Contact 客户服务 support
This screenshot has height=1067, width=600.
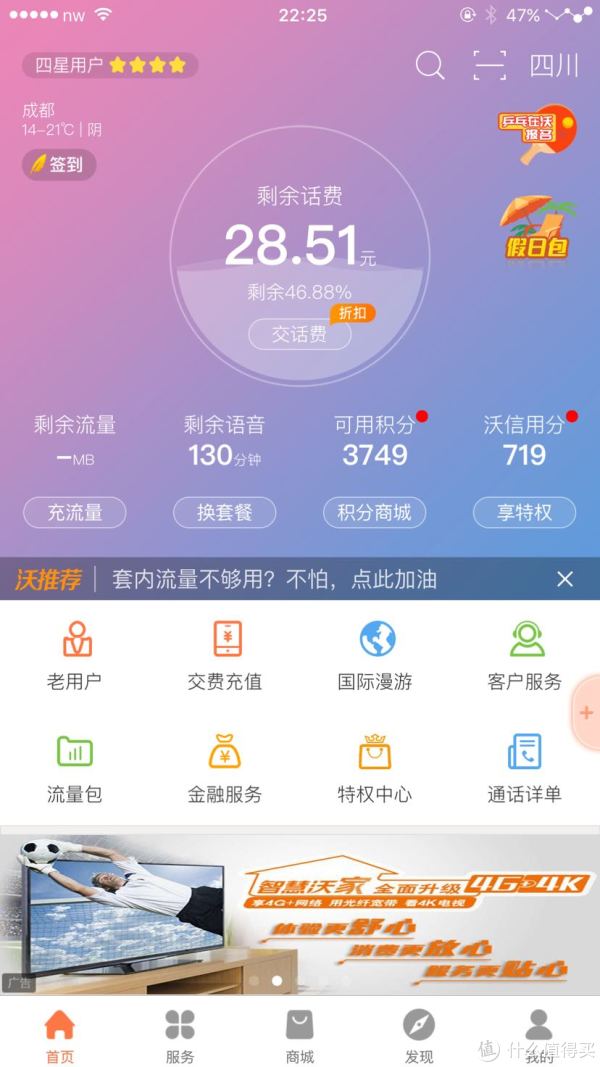click(x=525, y=656)
